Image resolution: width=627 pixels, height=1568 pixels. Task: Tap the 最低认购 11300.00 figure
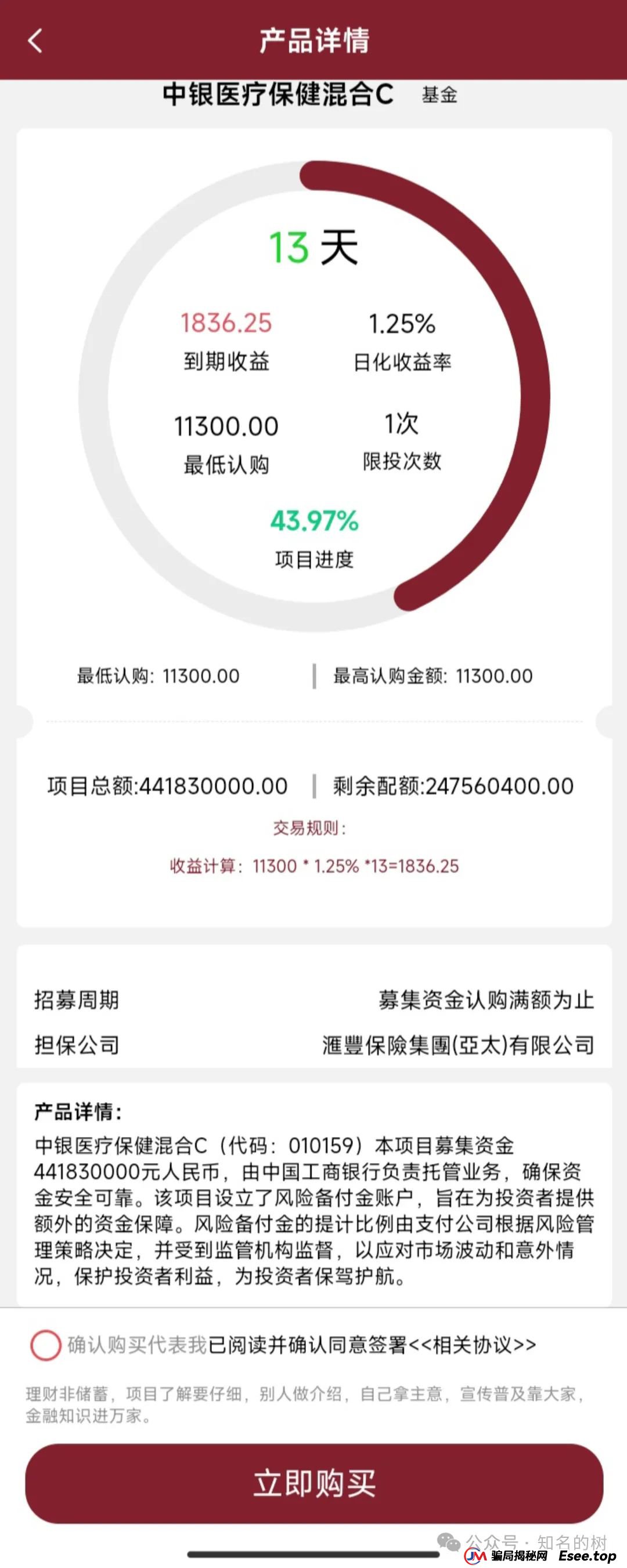(x=228, y=426)
